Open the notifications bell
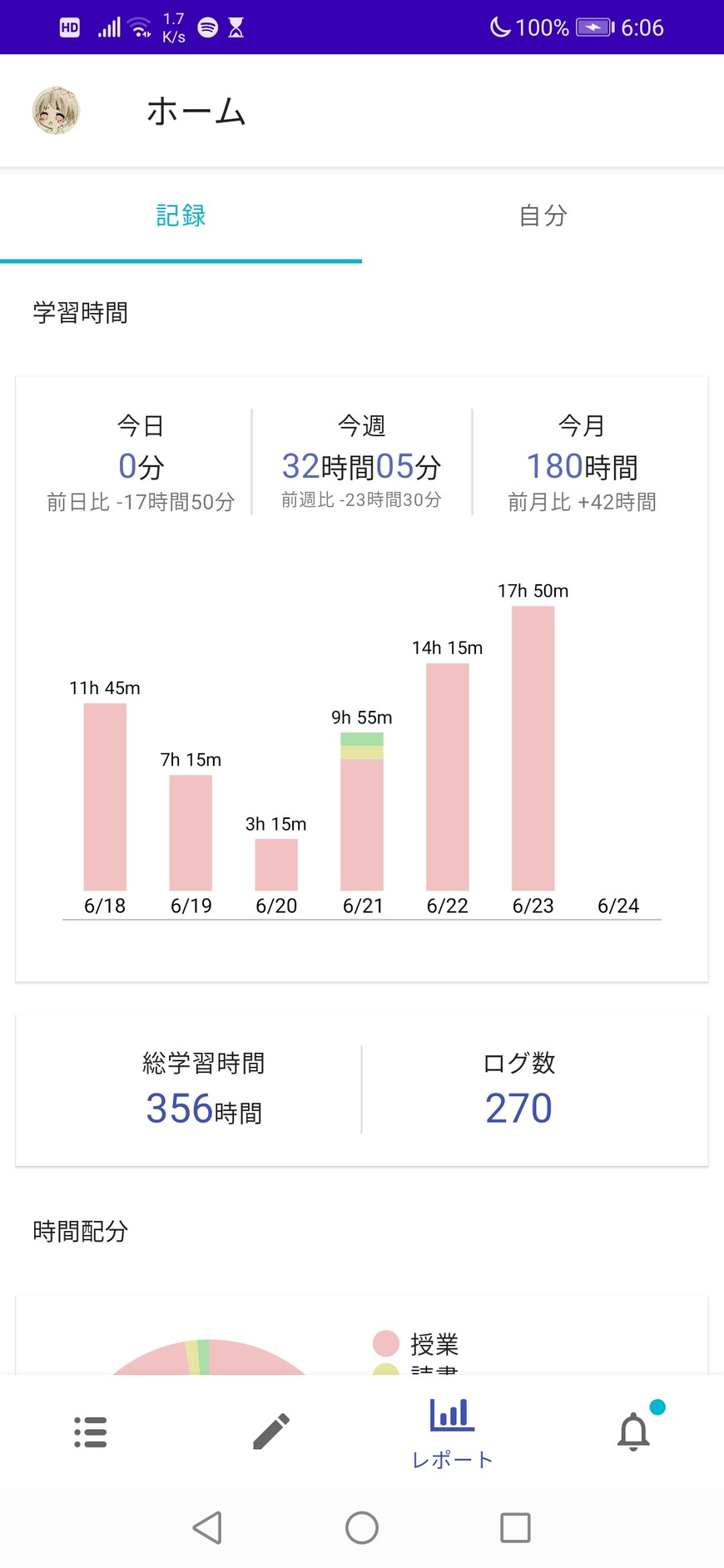The height and width of the screenshot is (1568, 724). click(x=633, y=1432)
